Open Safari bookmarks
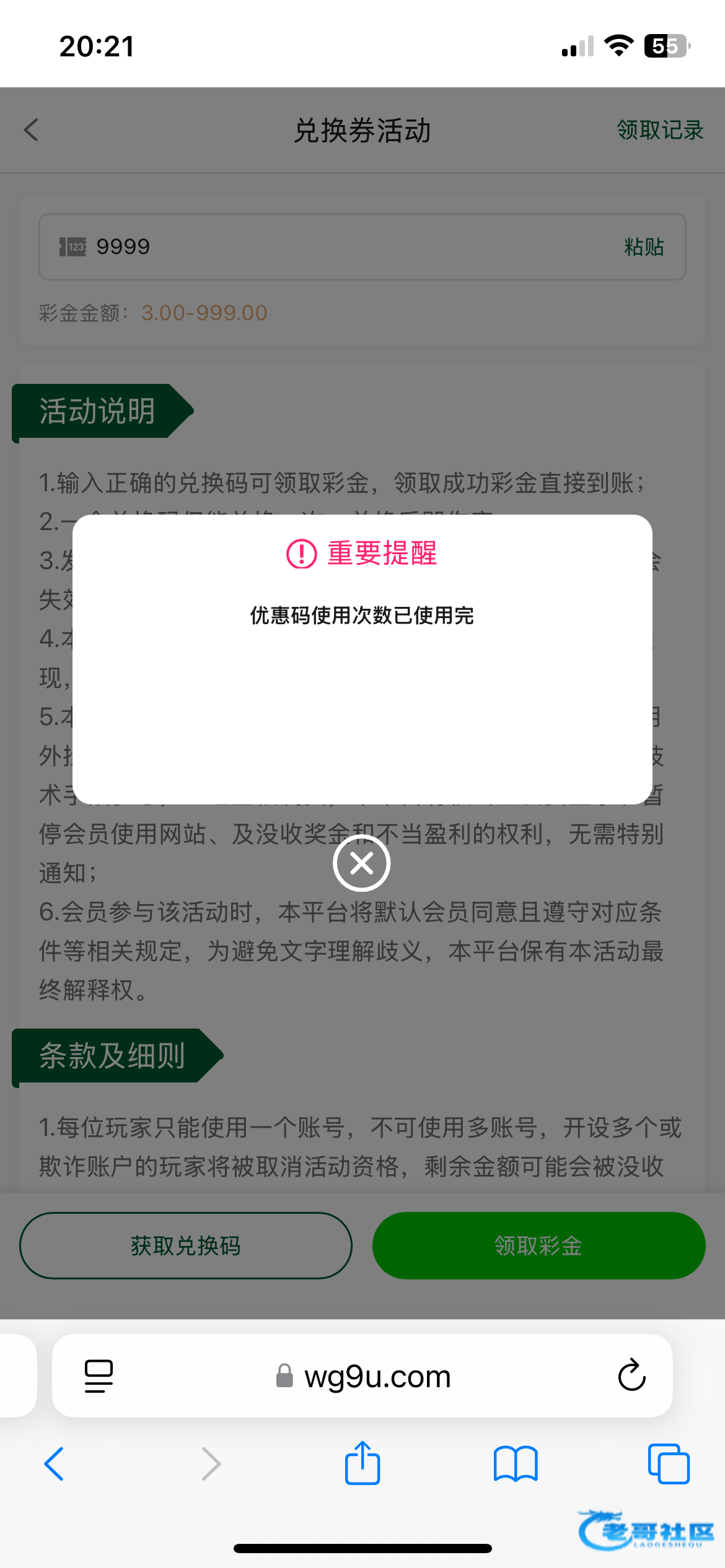Screen dimensions: 725x1568 coord(516,1464)
